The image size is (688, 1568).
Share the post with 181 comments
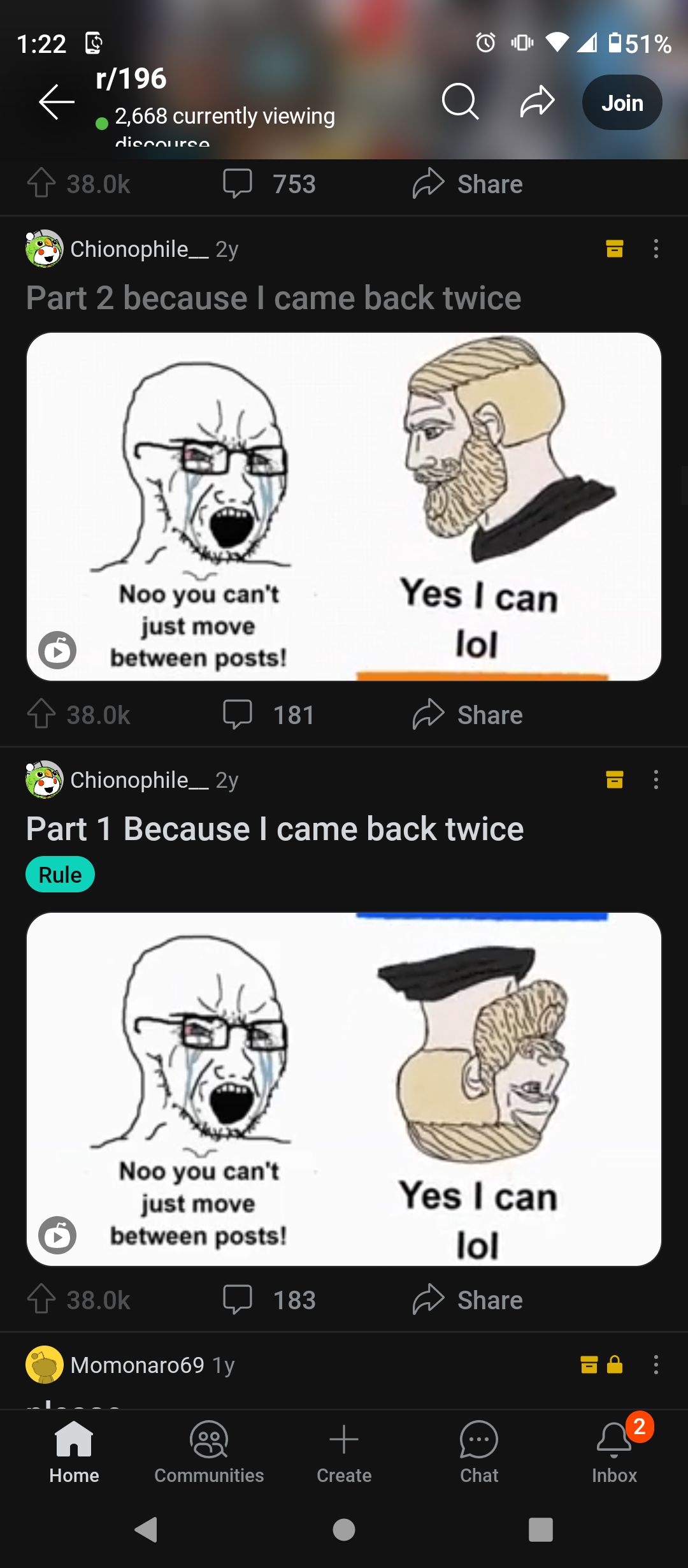click(468, 715)
